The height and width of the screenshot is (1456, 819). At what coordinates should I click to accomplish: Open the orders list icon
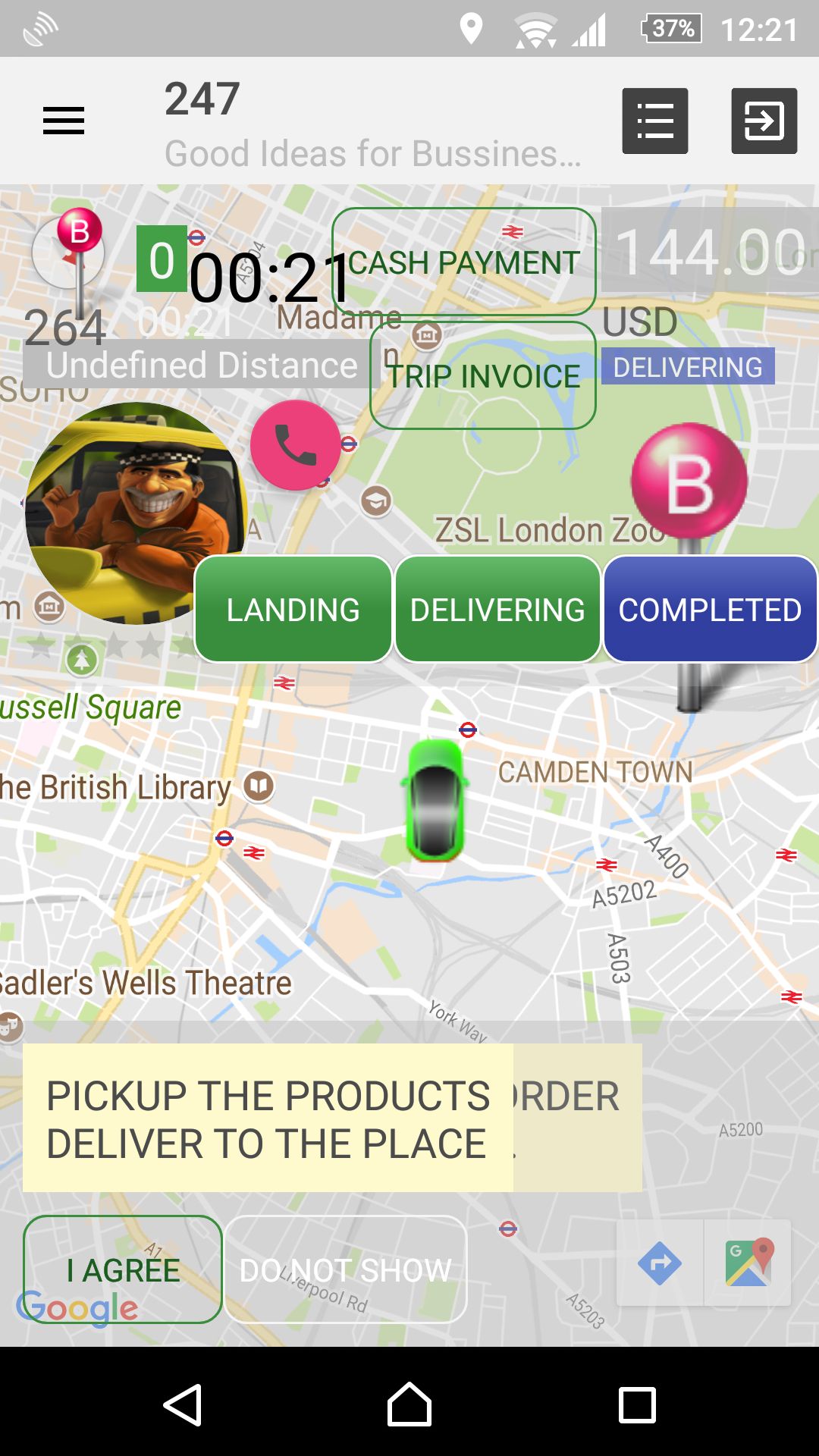655,121
